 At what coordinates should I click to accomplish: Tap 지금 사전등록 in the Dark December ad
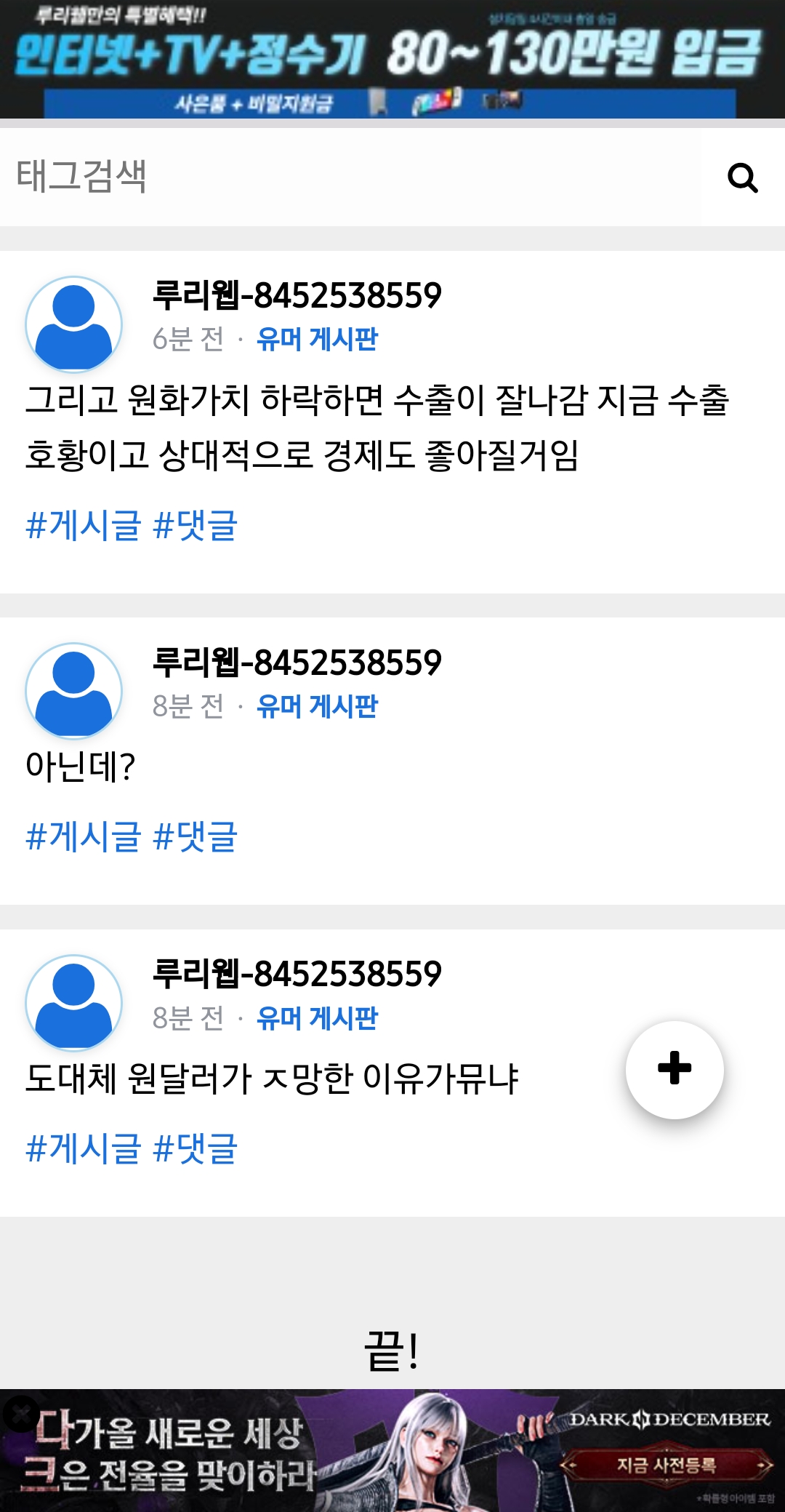click(666, 1464)
